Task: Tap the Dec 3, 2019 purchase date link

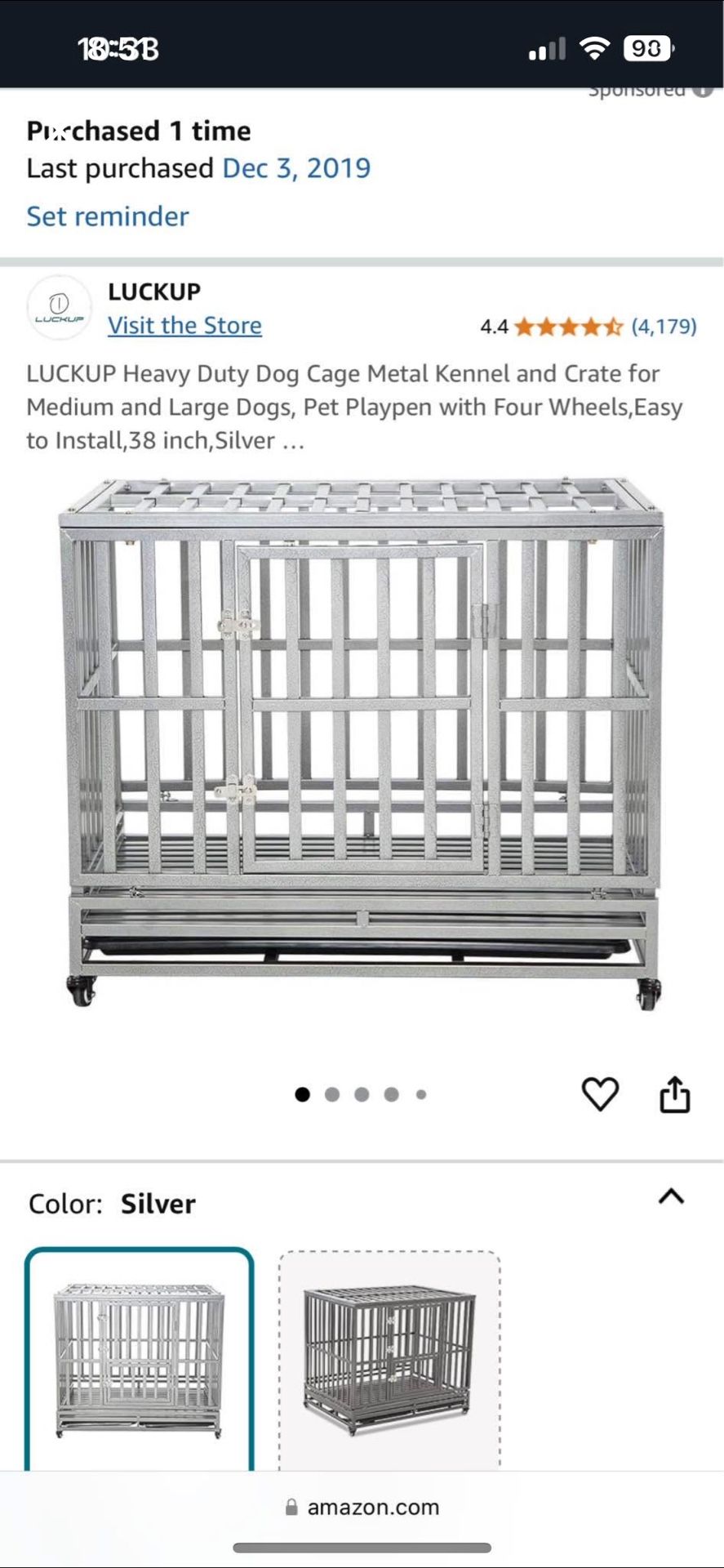Action: 296,168
